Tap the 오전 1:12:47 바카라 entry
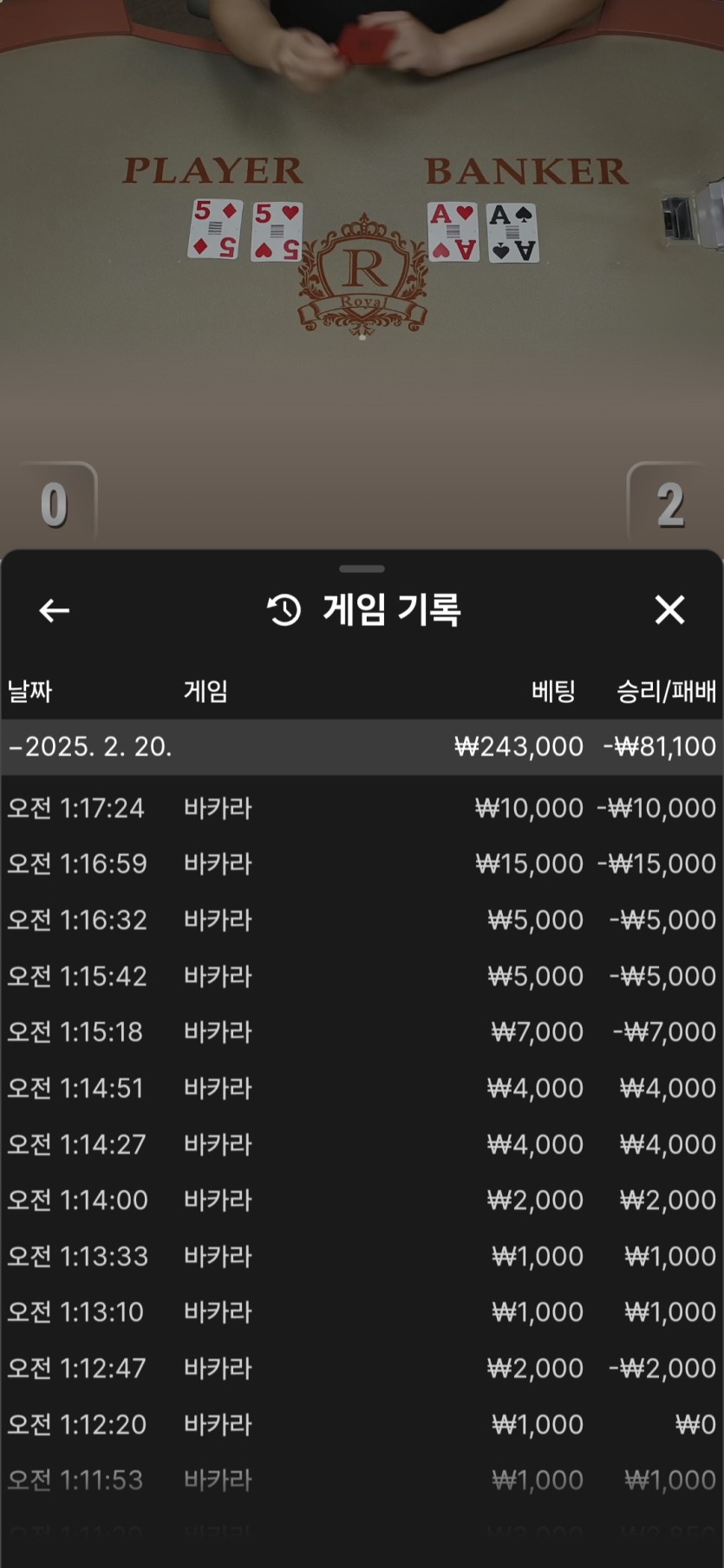The image size is (724, 1568). 362,1368
